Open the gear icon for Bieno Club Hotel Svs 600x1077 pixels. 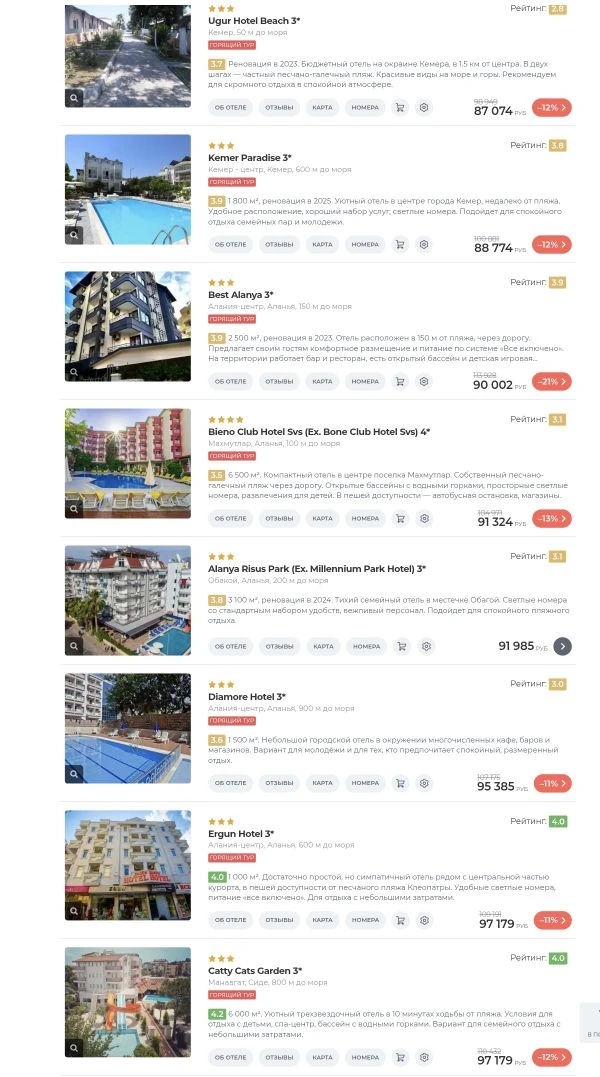(424, 519)
